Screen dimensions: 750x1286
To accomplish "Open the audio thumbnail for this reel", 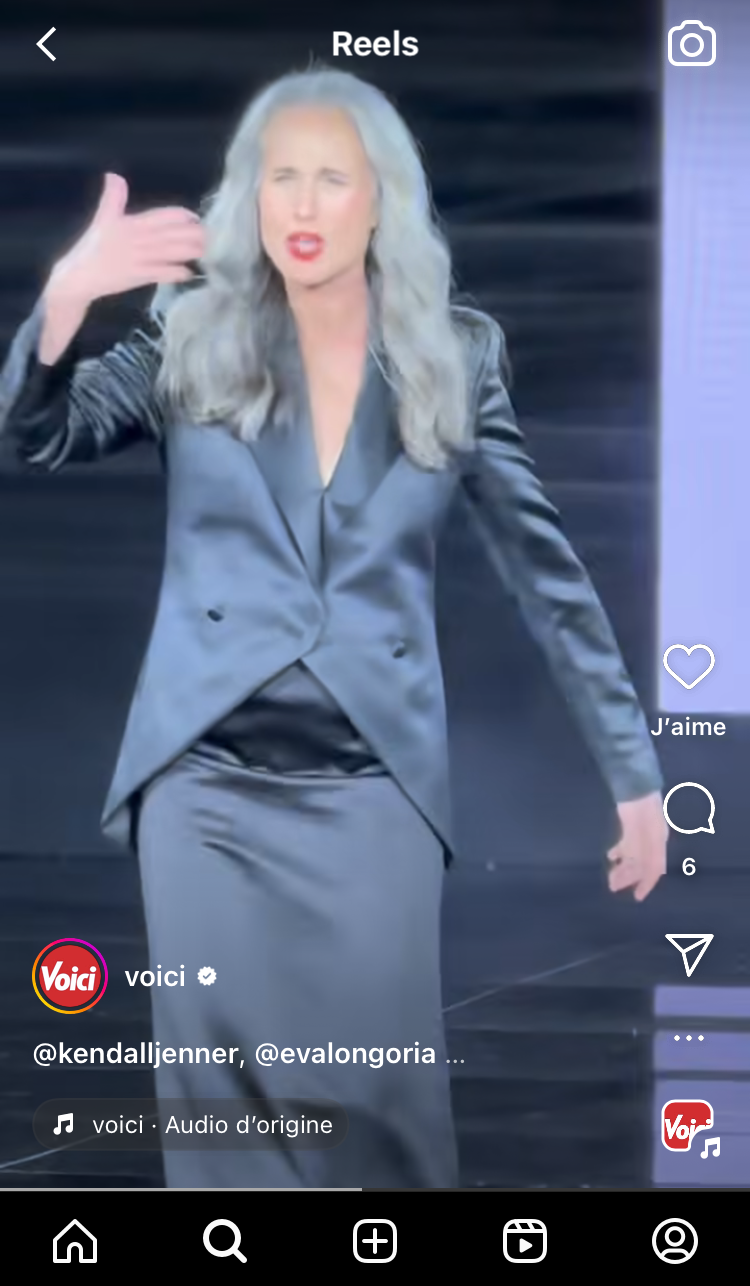I will 689,1127.
